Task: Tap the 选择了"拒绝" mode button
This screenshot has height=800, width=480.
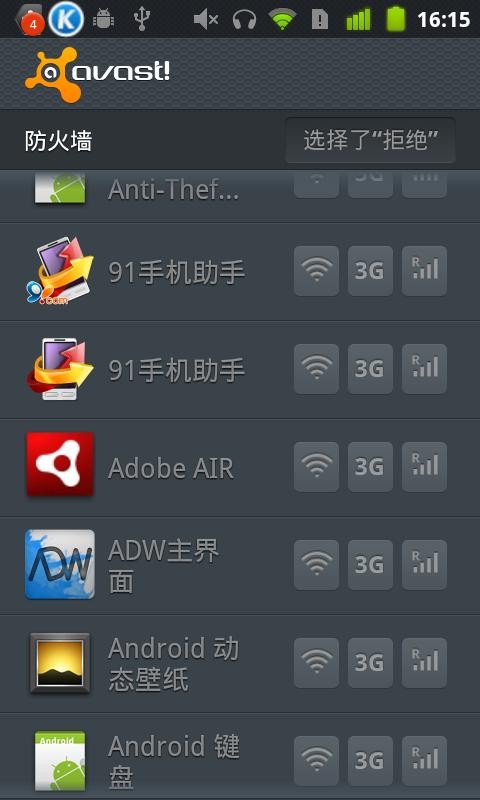Action: coord(370,140)
